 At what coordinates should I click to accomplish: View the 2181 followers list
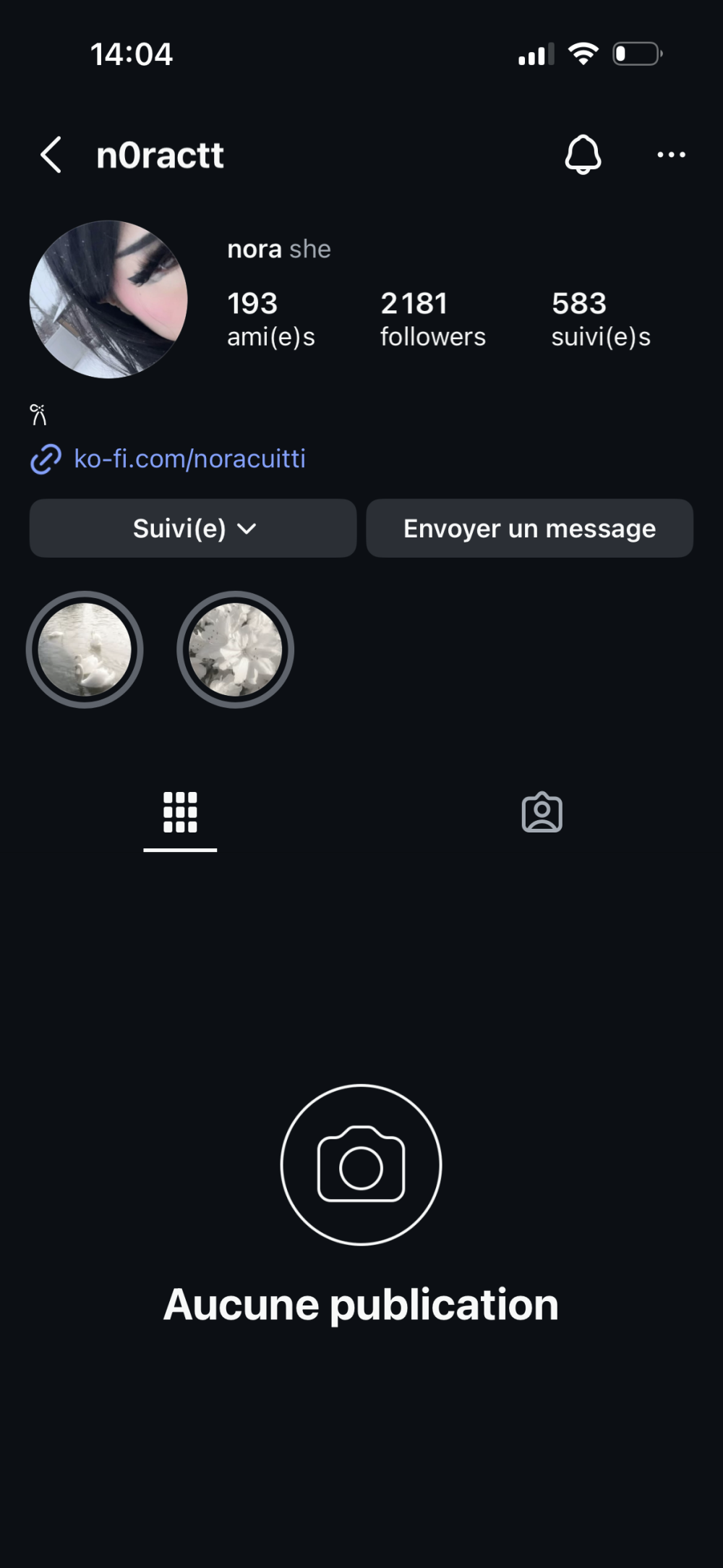(x=432, y=318)
